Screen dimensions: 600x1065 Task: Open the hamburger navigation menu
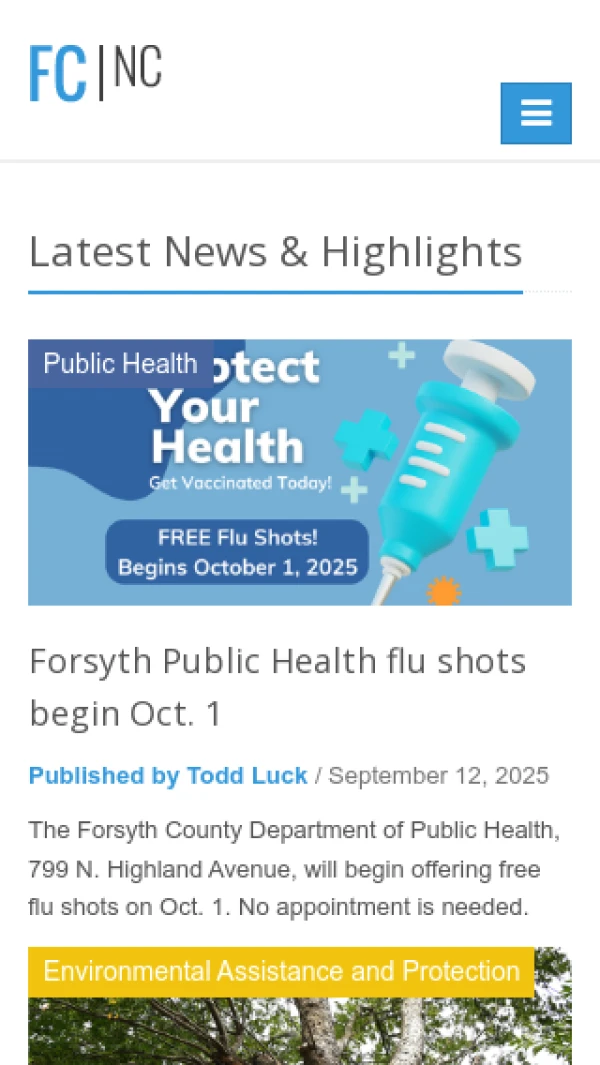pyautogui.click(x=535, y=113)
